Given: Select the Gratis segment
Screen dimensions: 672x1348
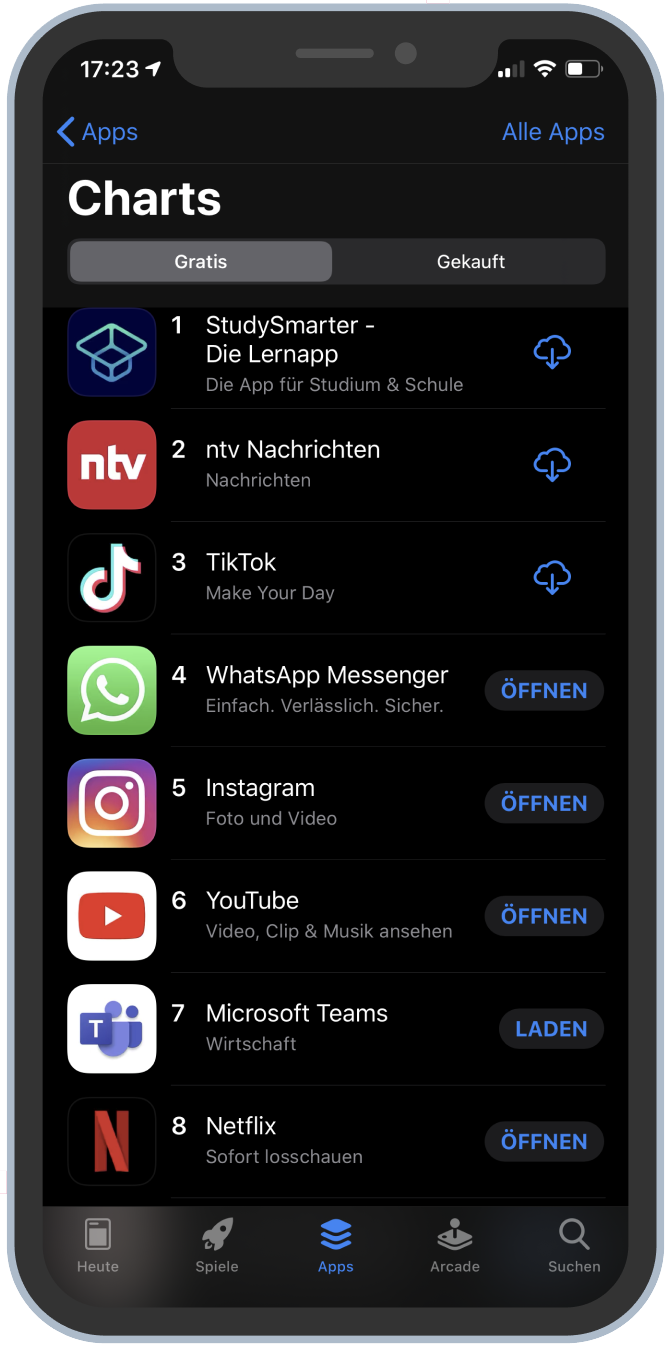Looking at the screenshot, I should point(201,262).
